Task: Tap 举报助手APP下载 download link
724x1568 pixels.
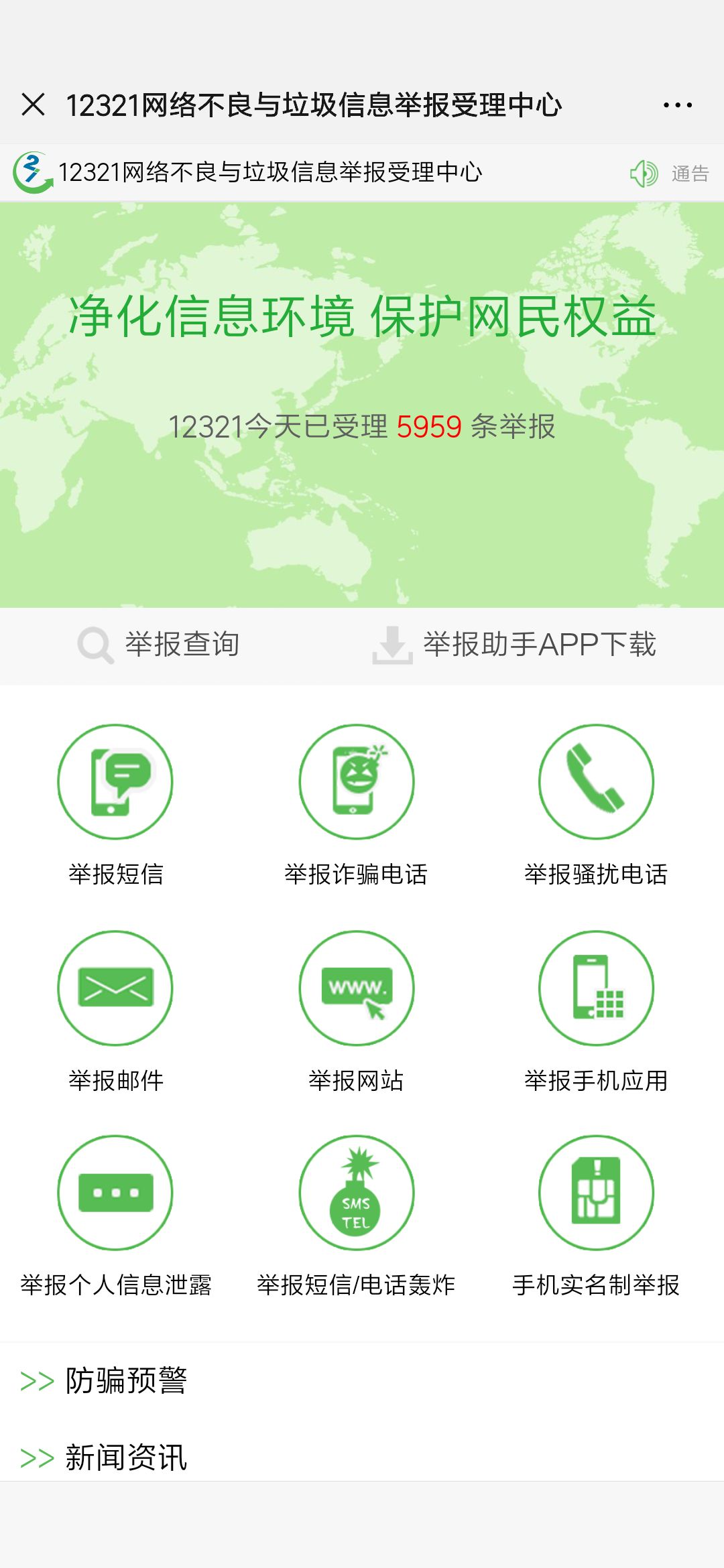Action: 515,645
